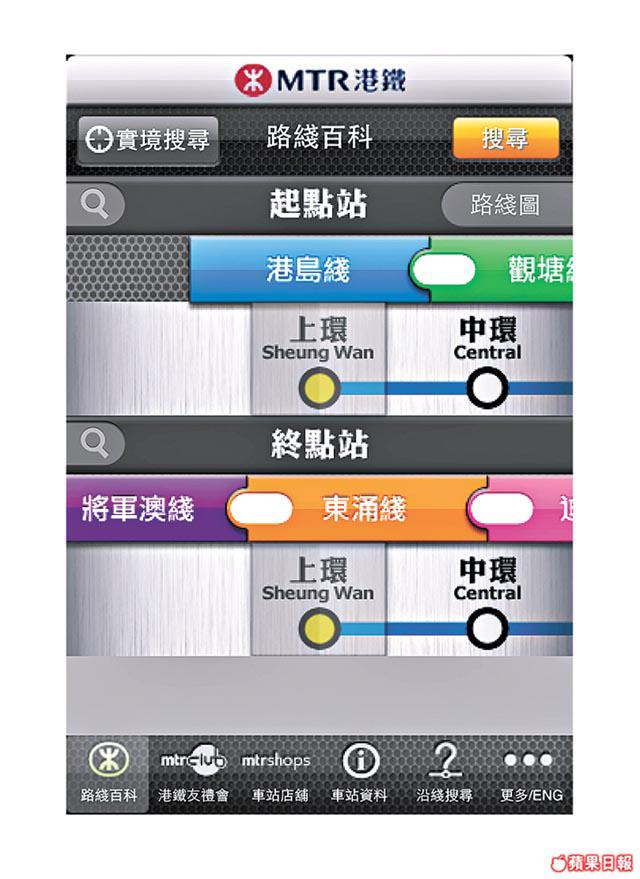Switch to the 沿綫搜尋 tab
Screen dimensions: 640x879
click(444, 774)
